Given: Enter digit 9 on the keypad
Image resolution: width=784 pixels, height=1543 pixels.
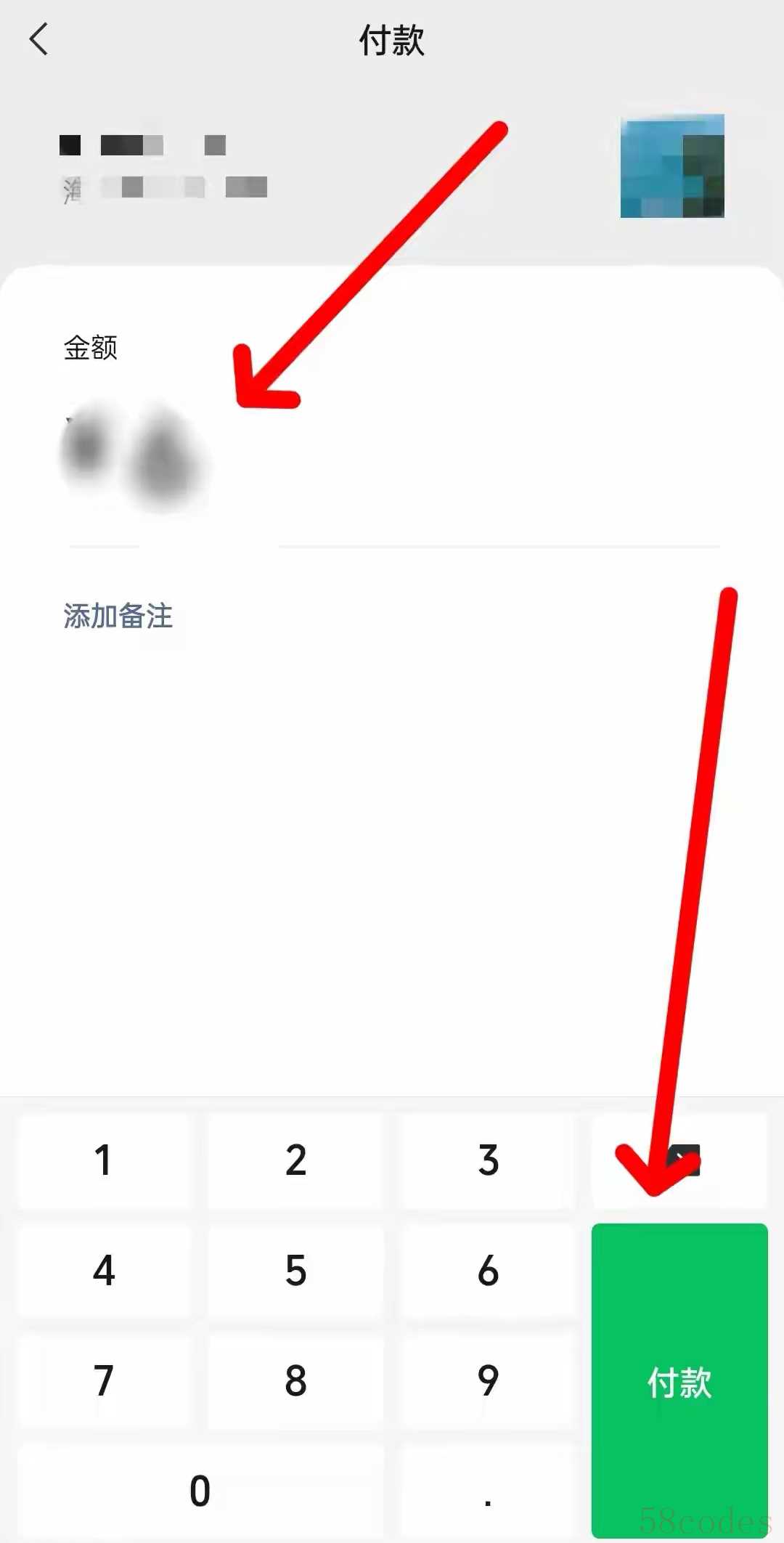Looking at the screenshot, I should click(488, 1381).
